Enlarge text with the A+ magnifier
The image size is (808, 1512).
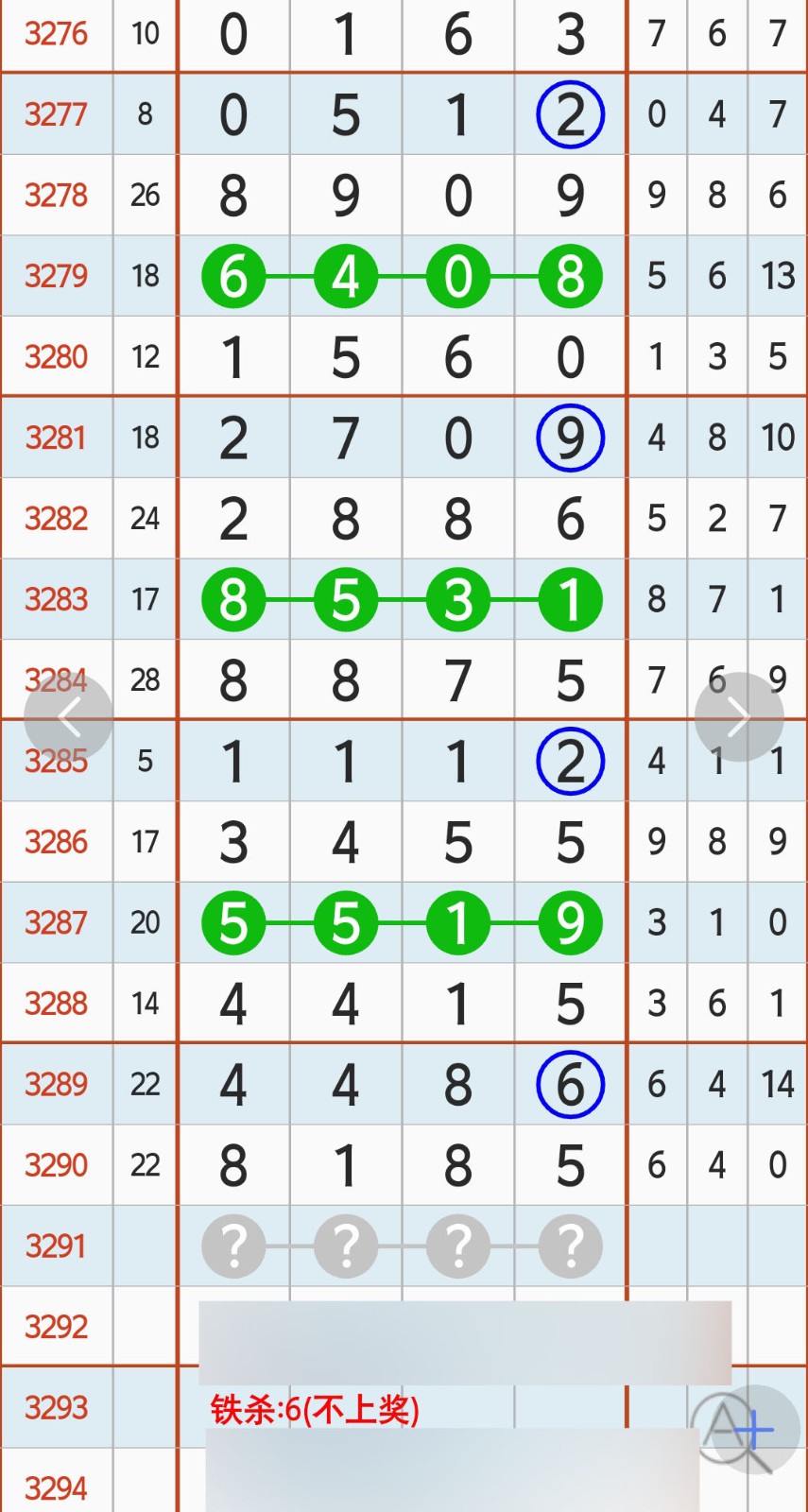(x=744, y=1430)
